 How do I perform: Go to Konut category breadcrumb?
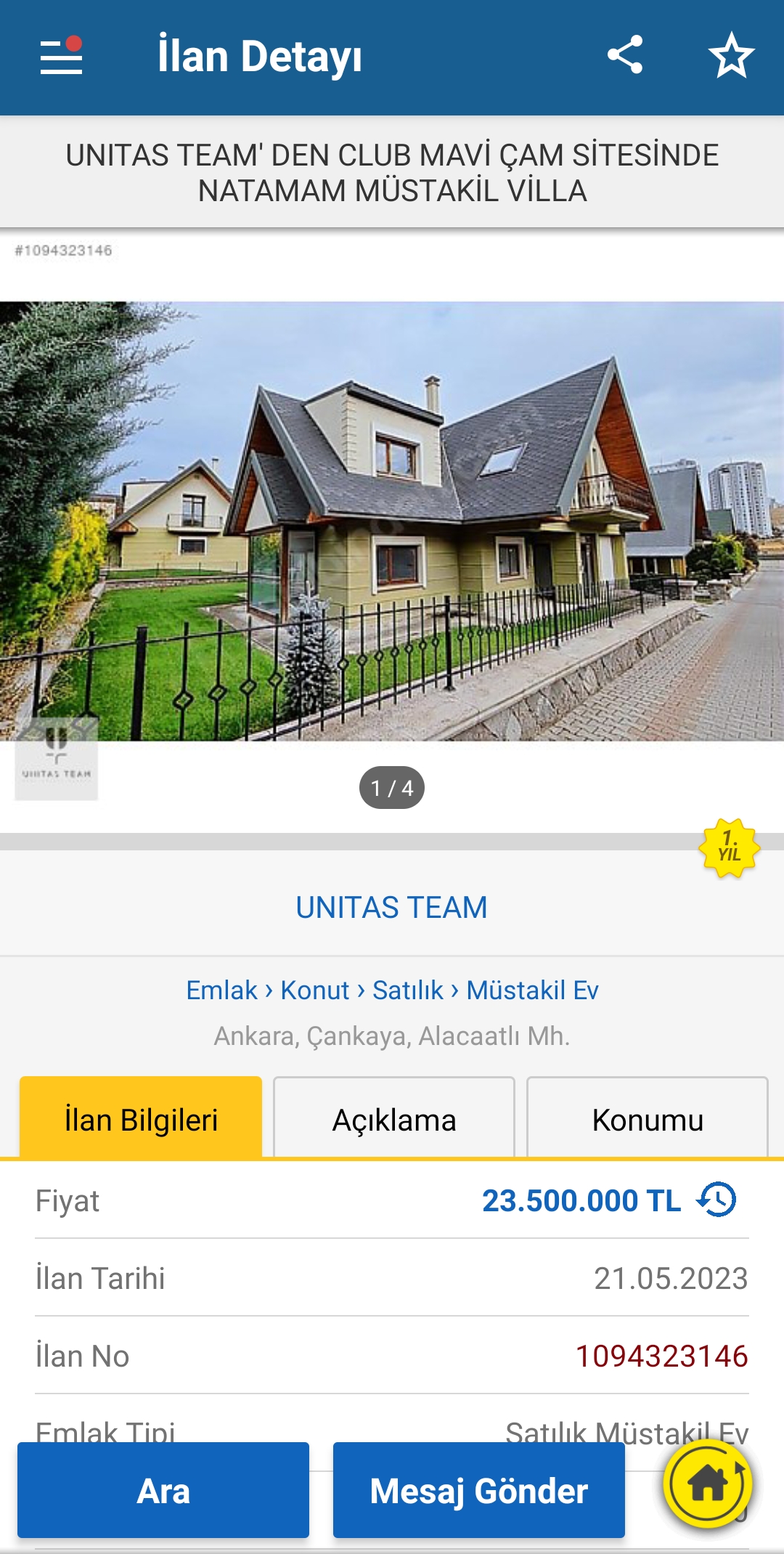pyautogui.click(x=315, y=990)
